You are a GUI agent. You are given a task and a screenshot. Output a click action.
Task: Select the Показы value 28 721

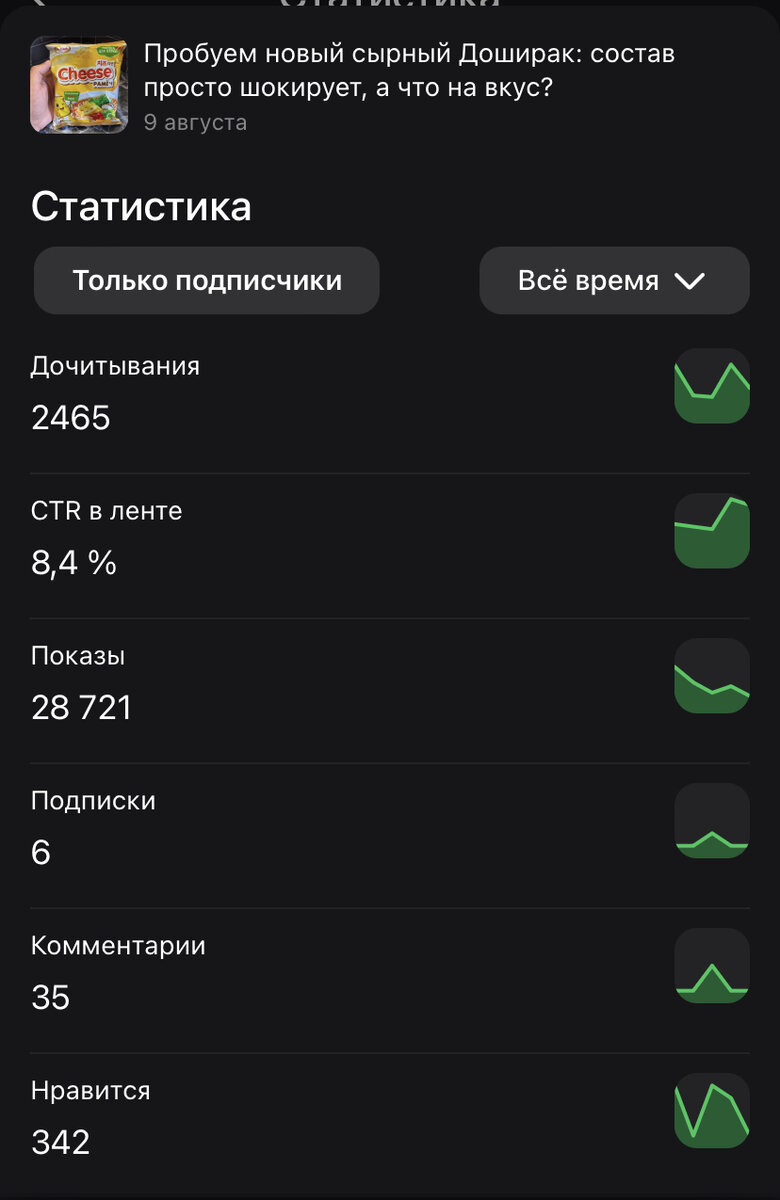tap(83, 708)
